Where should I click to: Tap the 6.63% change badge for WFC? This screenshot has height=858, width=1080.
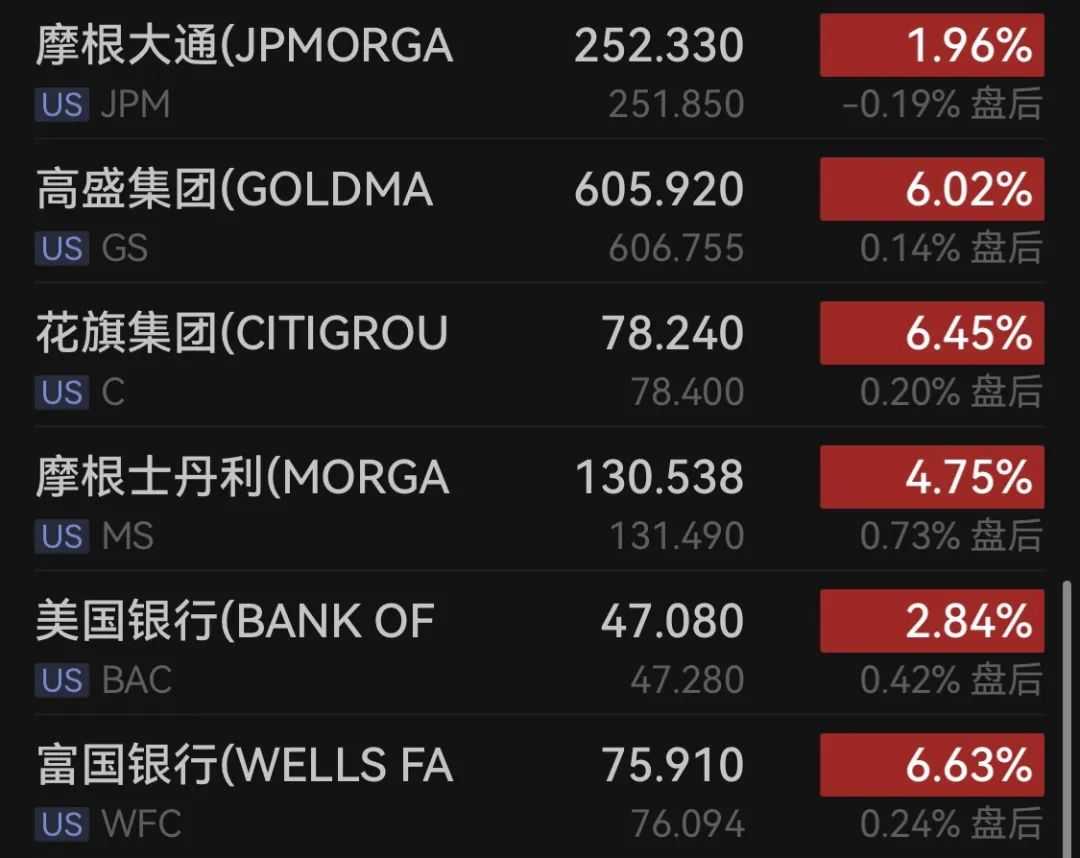tap(931, 766)
